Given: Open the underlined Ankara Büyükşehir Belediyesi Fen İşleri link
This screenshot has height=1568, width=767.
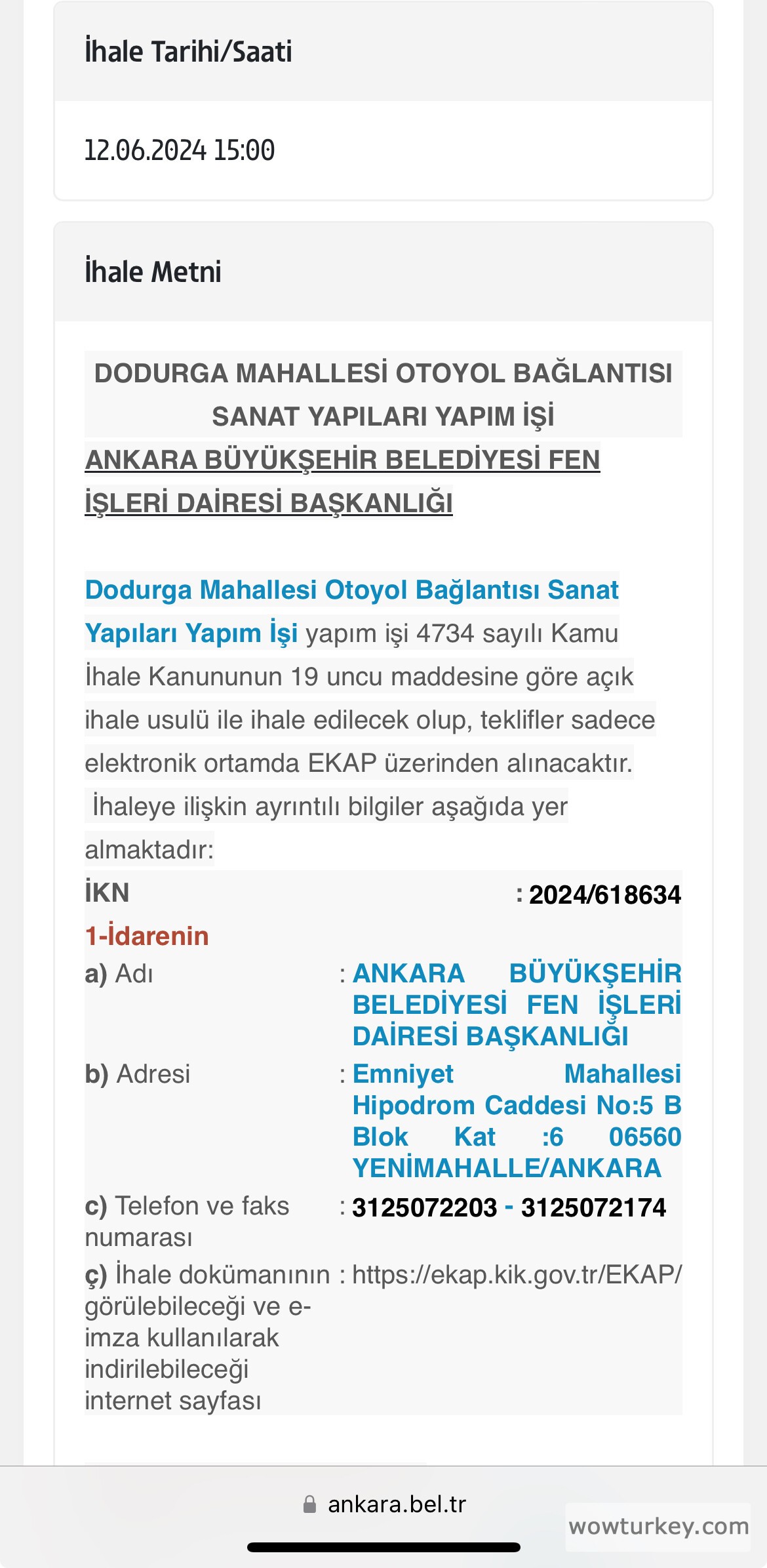Looking at the screenshot, I should (x=342, y=461).
